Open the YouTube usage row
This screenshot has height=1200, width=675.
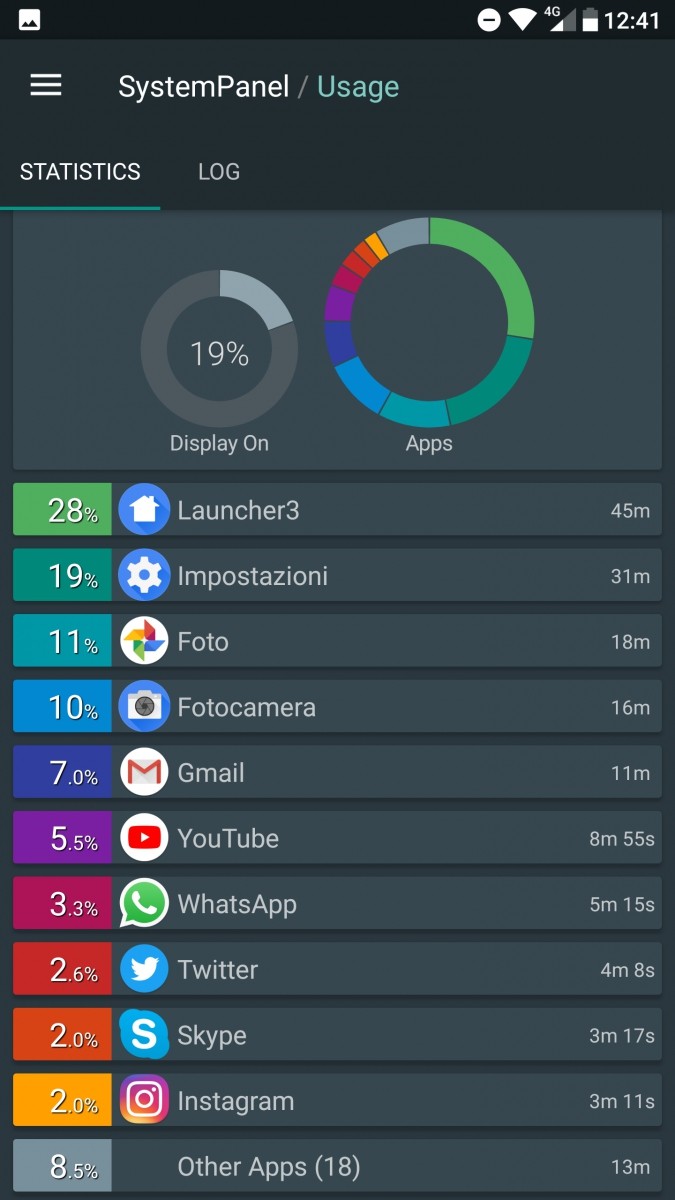point(337,838)
